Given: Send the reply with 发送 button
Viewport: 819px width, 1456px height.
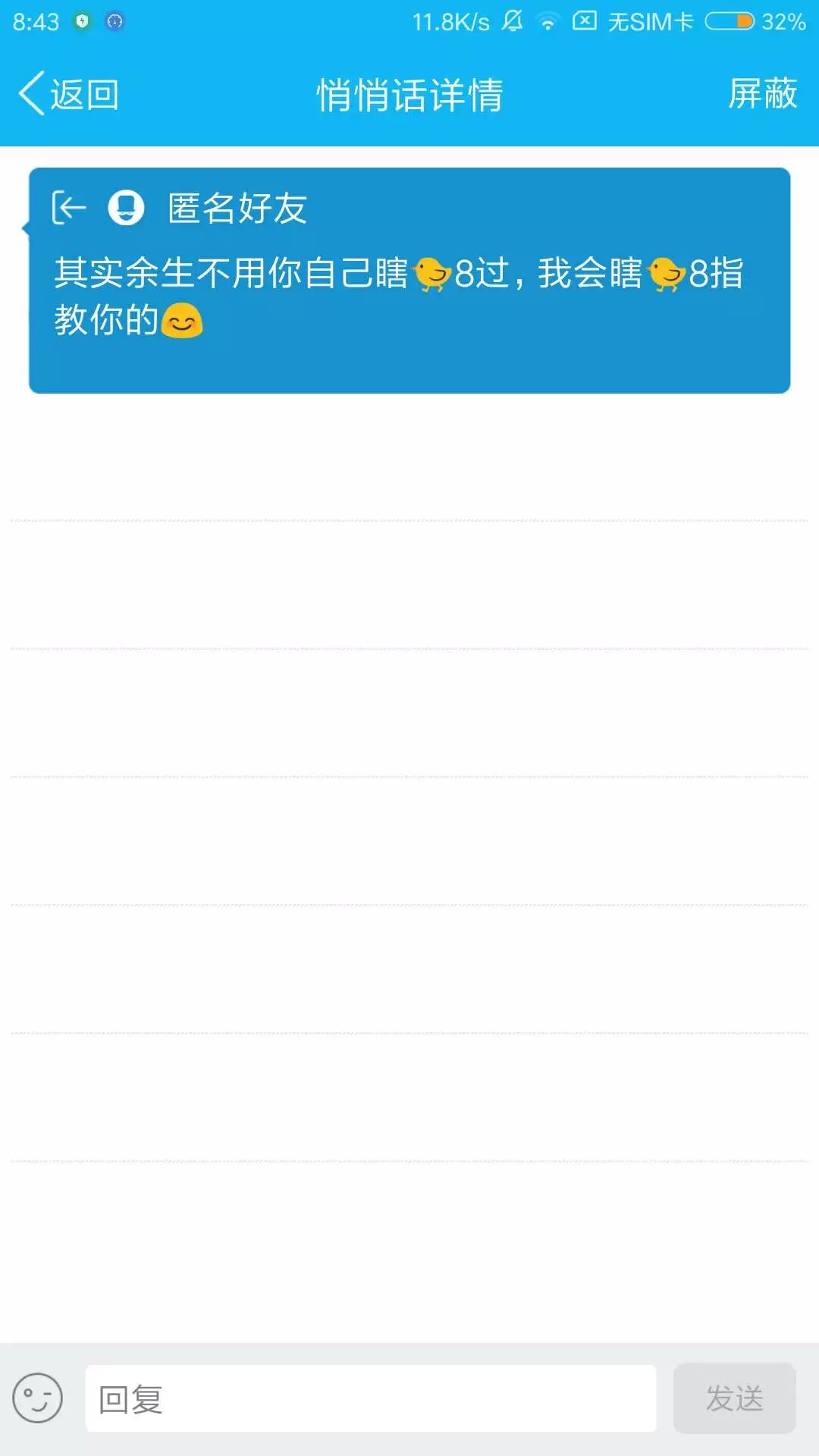Looking at the screenshot, I should tap(734, 1398).
